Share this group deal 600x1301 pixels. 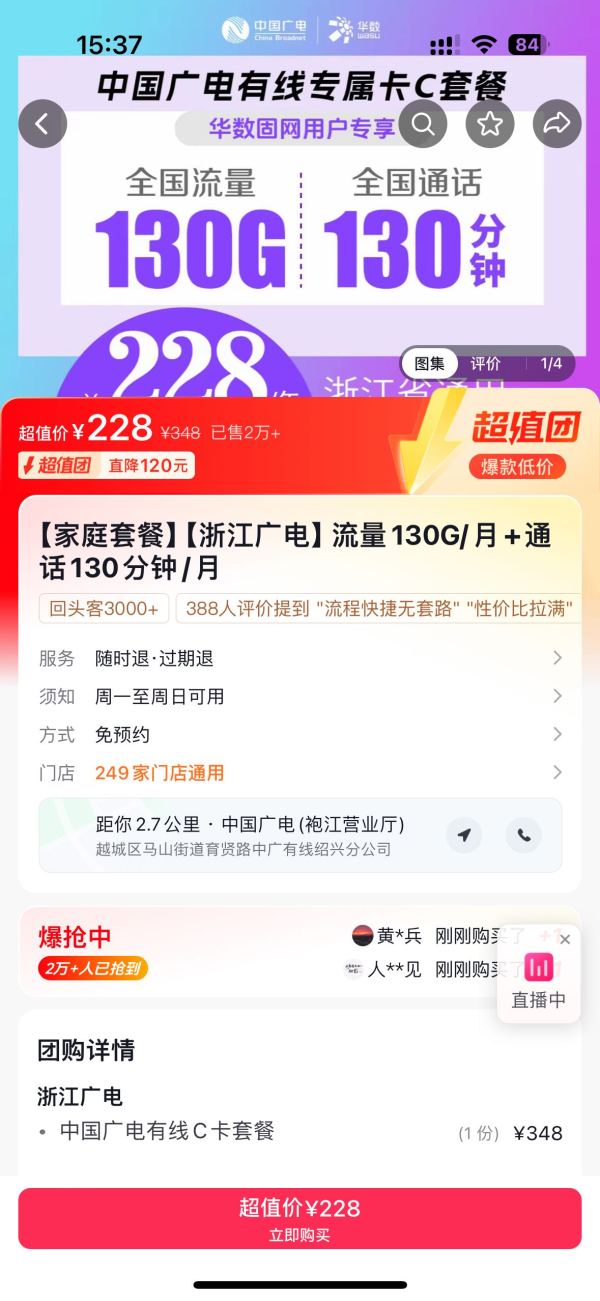[556, 124]
